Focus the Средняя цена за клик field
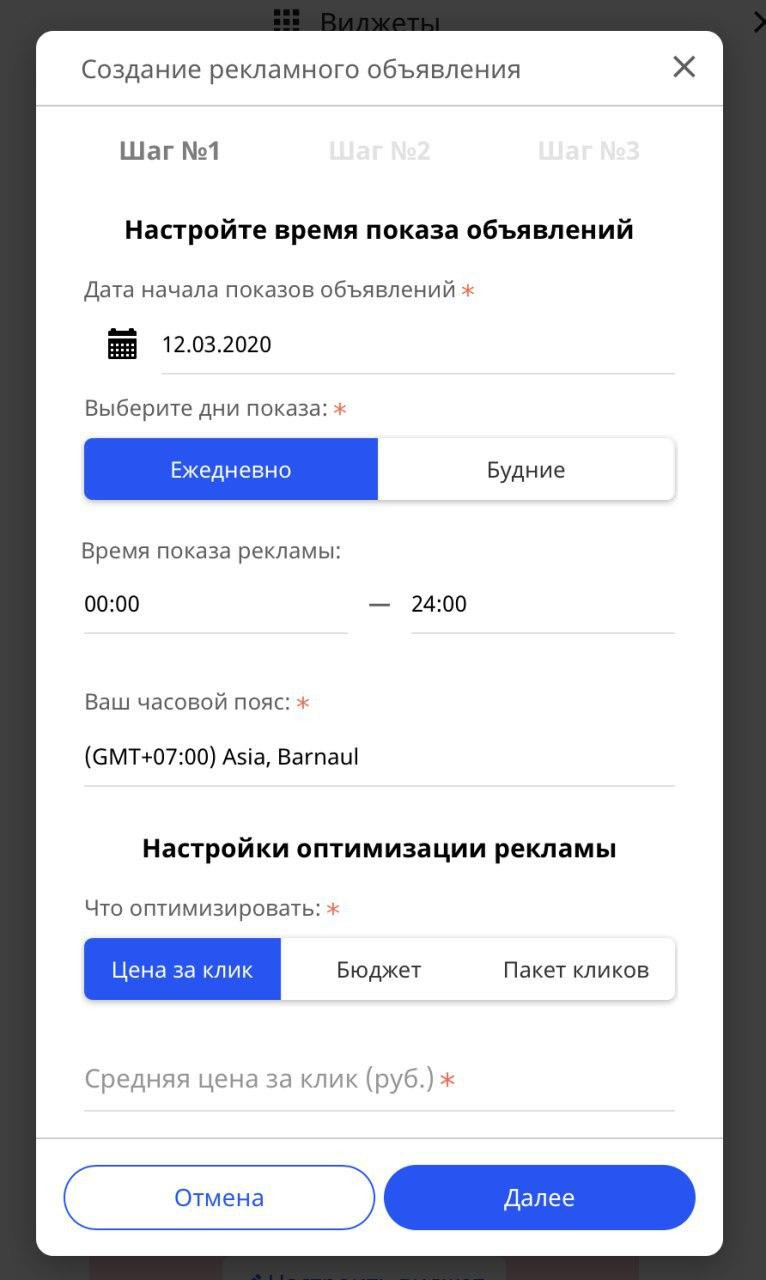766x1280 pixels. [x=379, y=1081]
